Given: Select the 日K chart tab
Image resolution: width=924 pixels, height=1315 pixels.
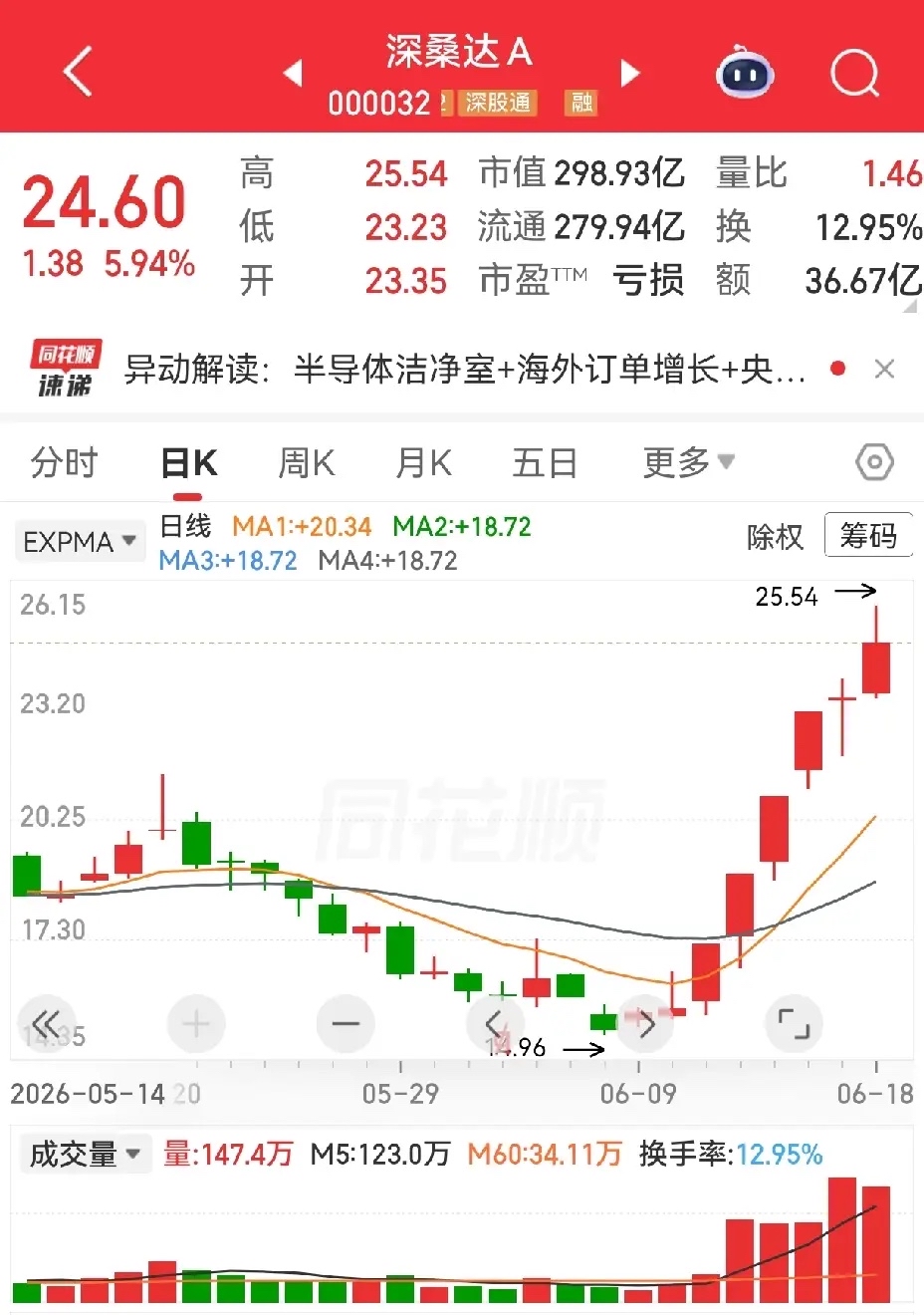Looking at the screenshot, I should [189, 463].
